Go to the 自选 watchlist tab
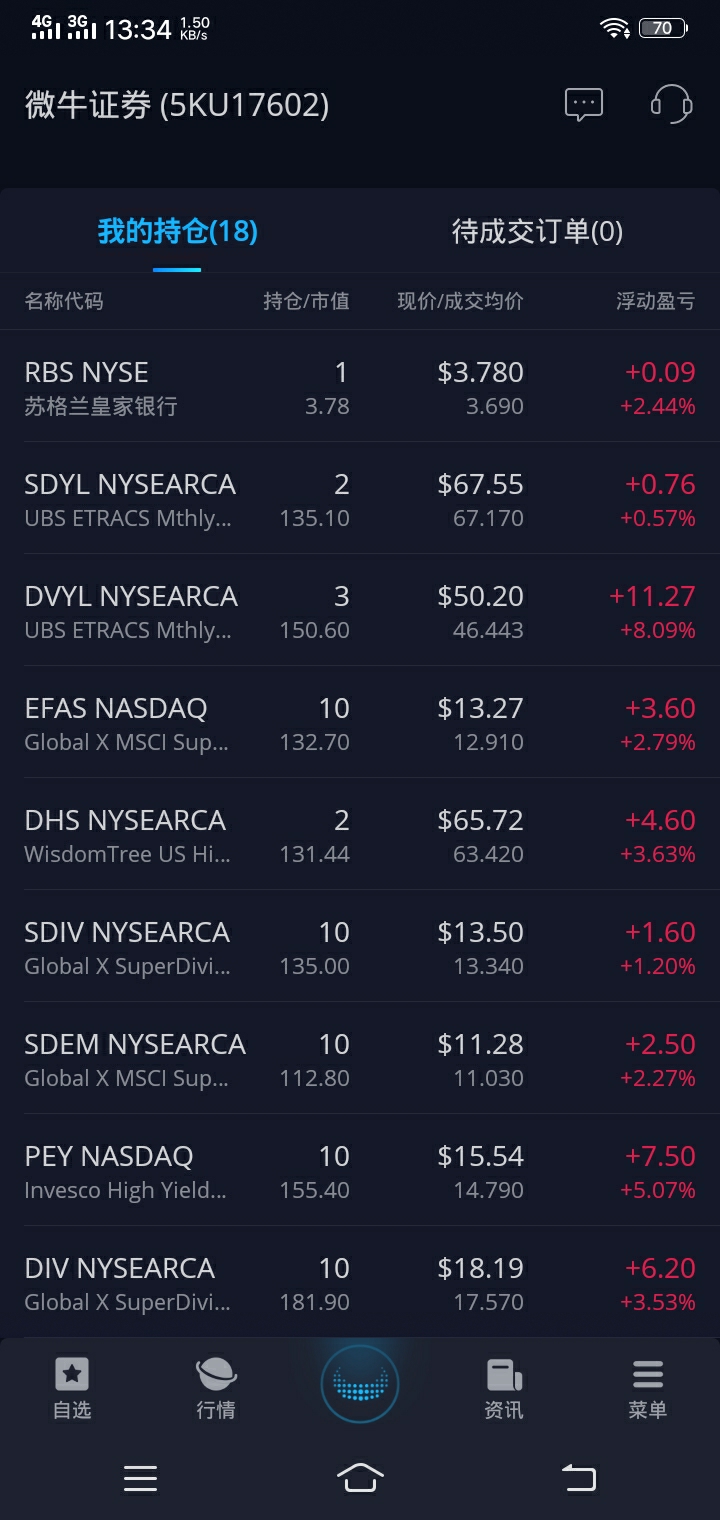Screen dimensions: 720x1520 point(72,1389)
